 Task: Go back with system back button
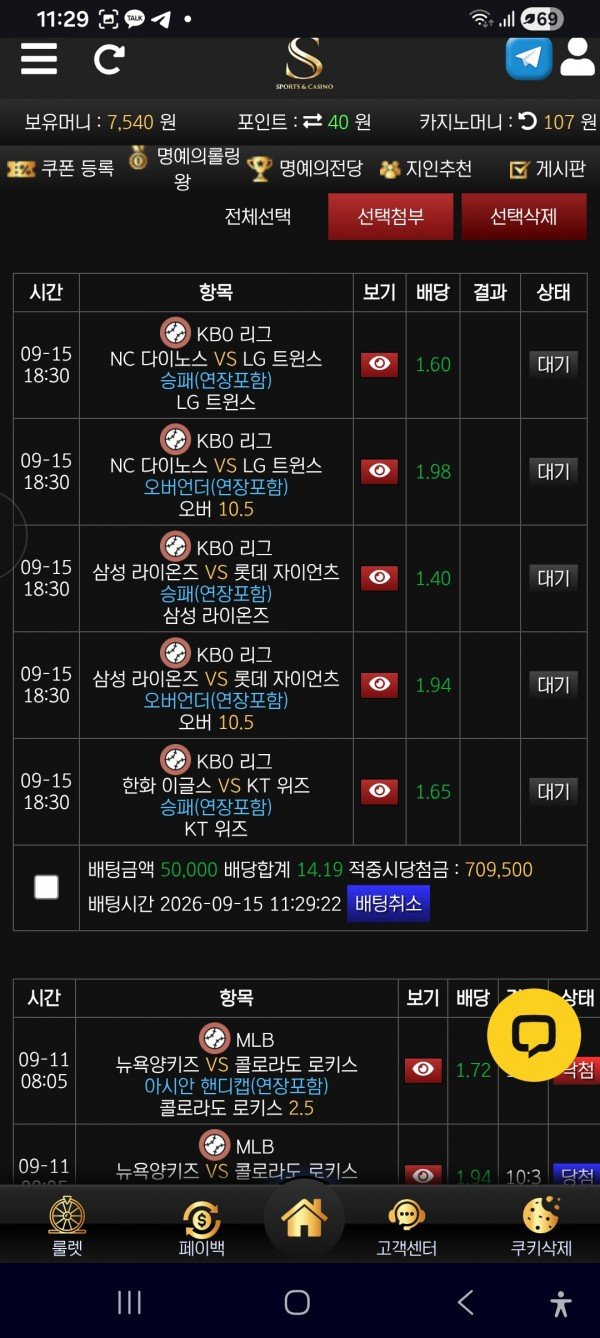(465, 1302)
